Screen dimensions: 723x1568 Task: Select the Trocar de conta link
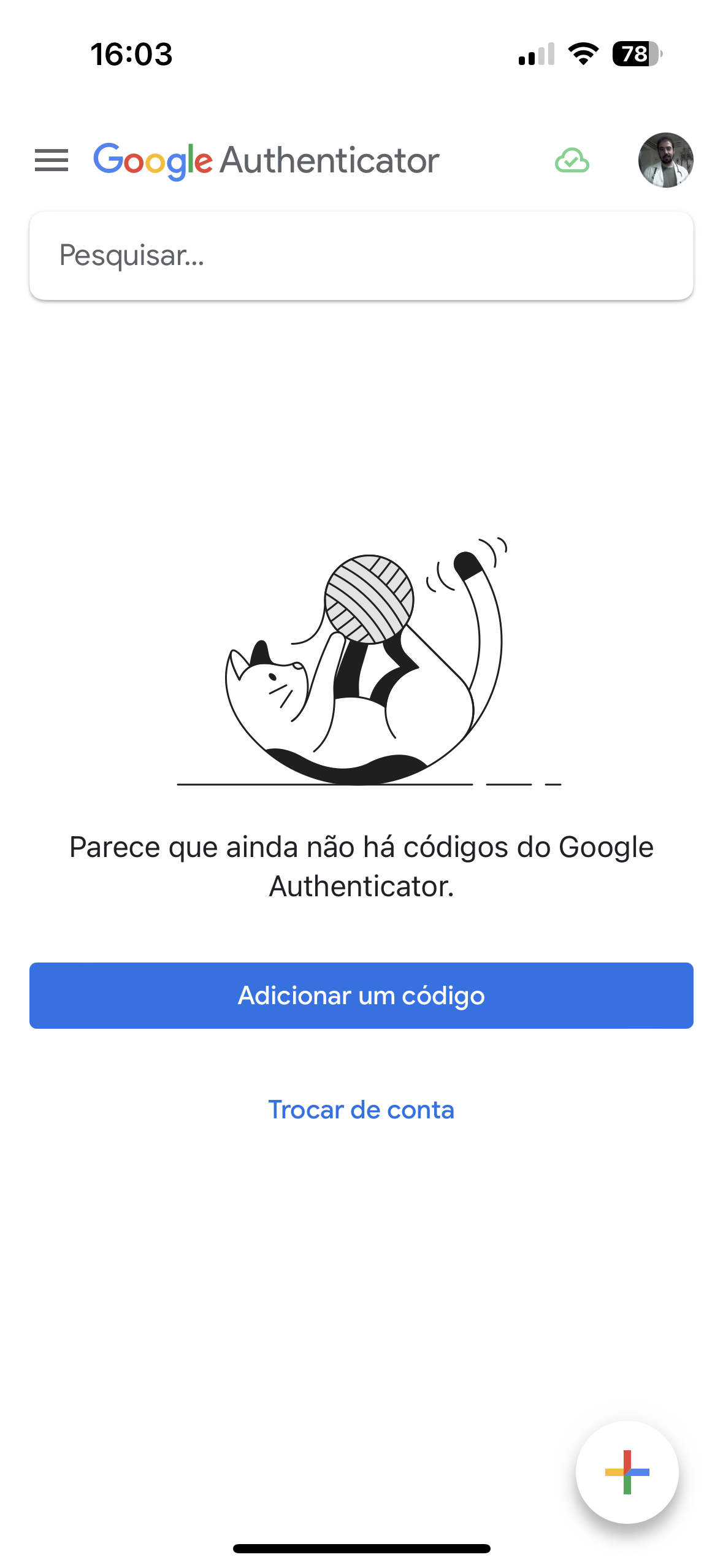361,1110
